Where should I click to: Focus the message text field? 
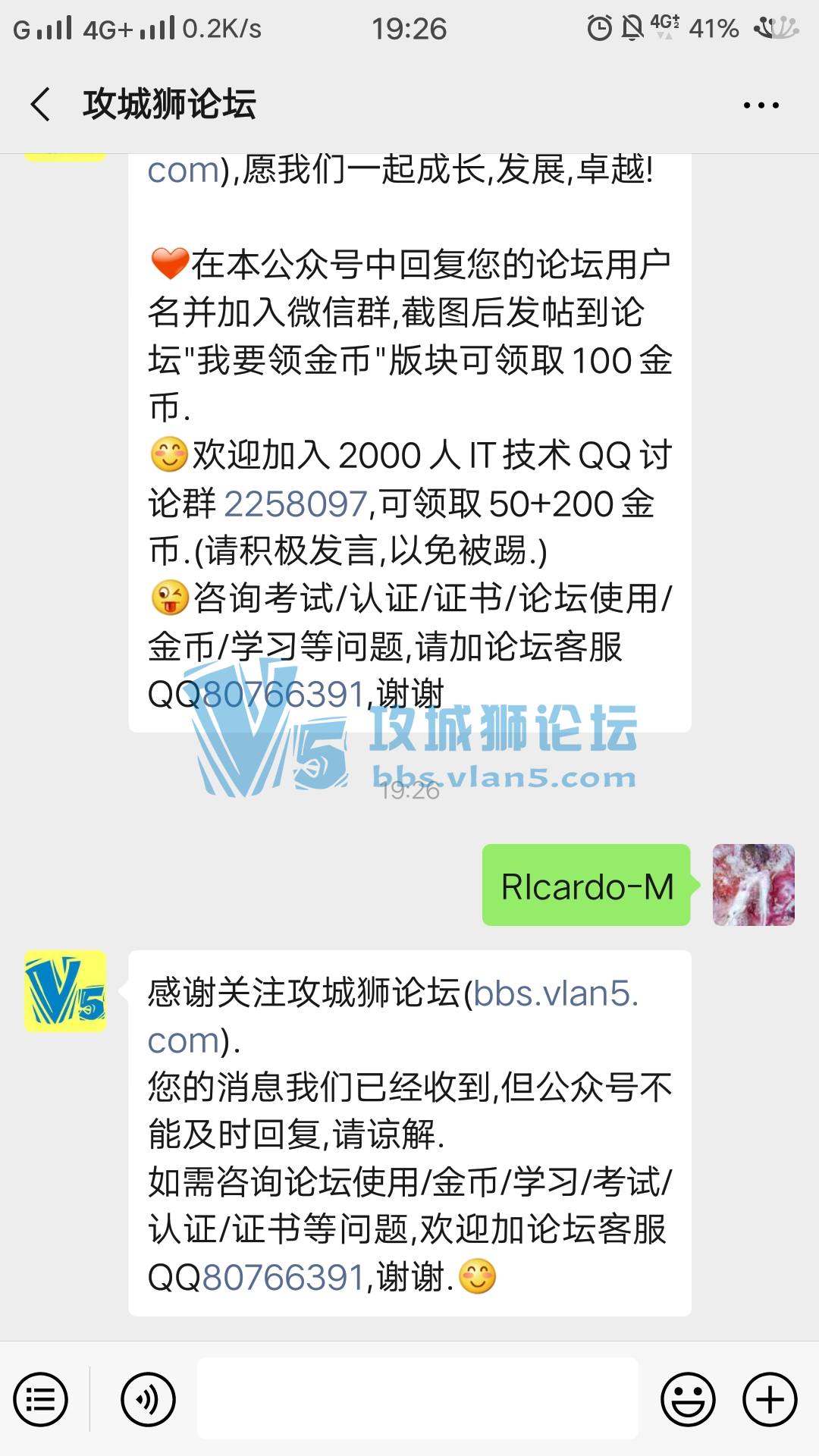[417, 1399]
